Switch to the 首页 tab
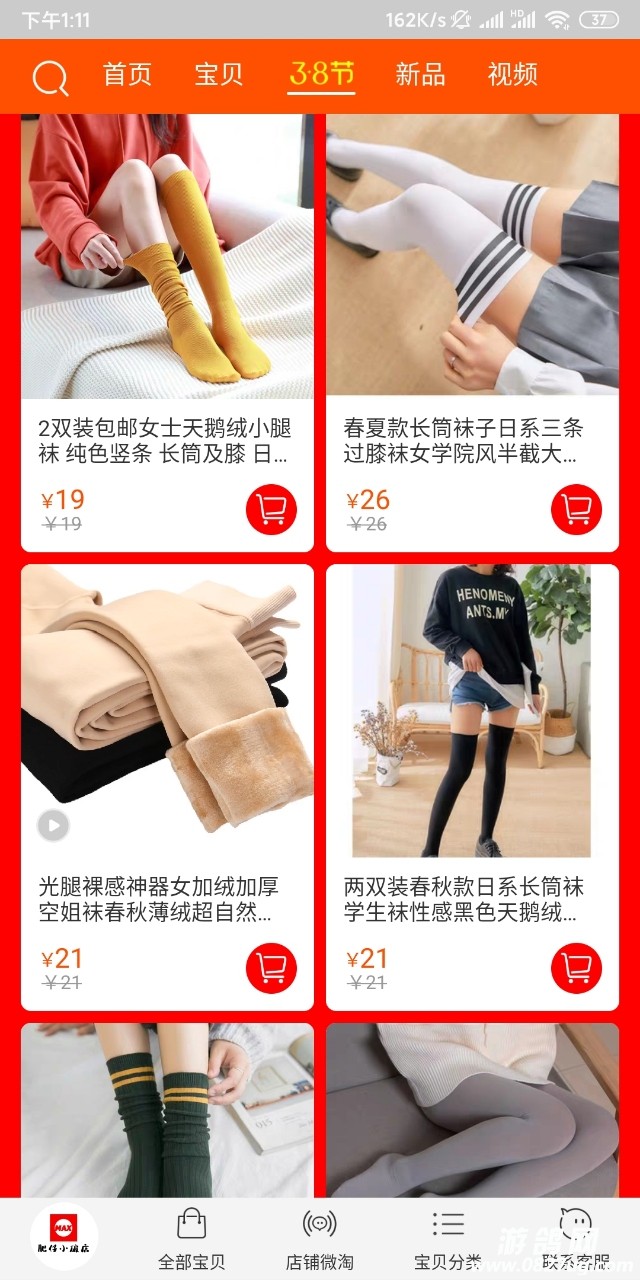 tap(127, 74)
